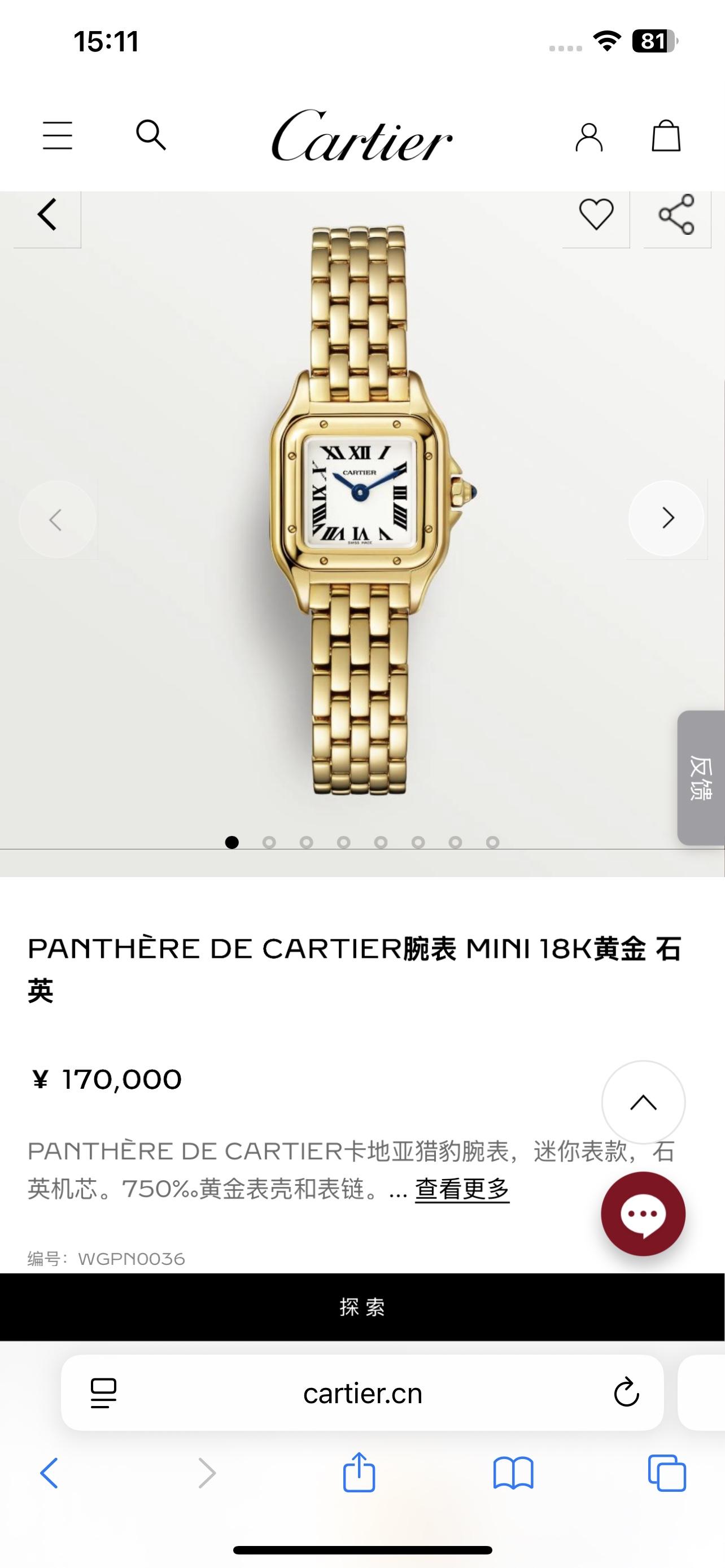Open Safari page settings menu
This screenshot has width=725, height=1568.
(103, 1392)
